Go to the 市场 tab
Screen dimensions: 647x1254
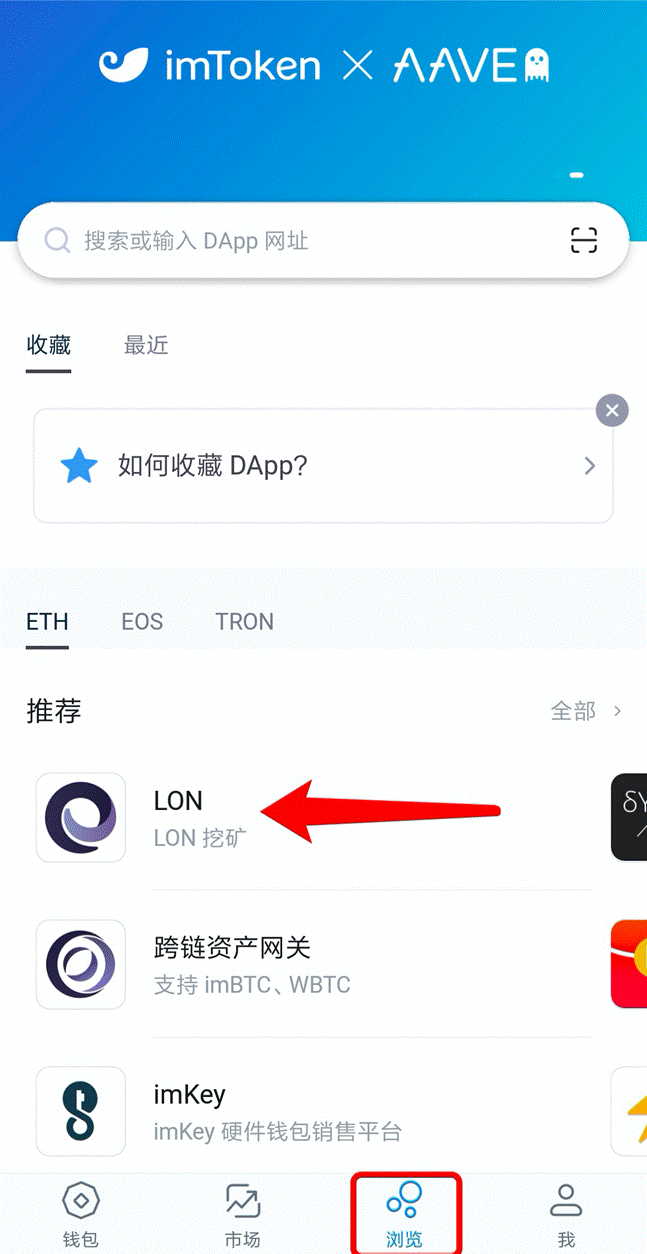click(x=242, y=1213)
